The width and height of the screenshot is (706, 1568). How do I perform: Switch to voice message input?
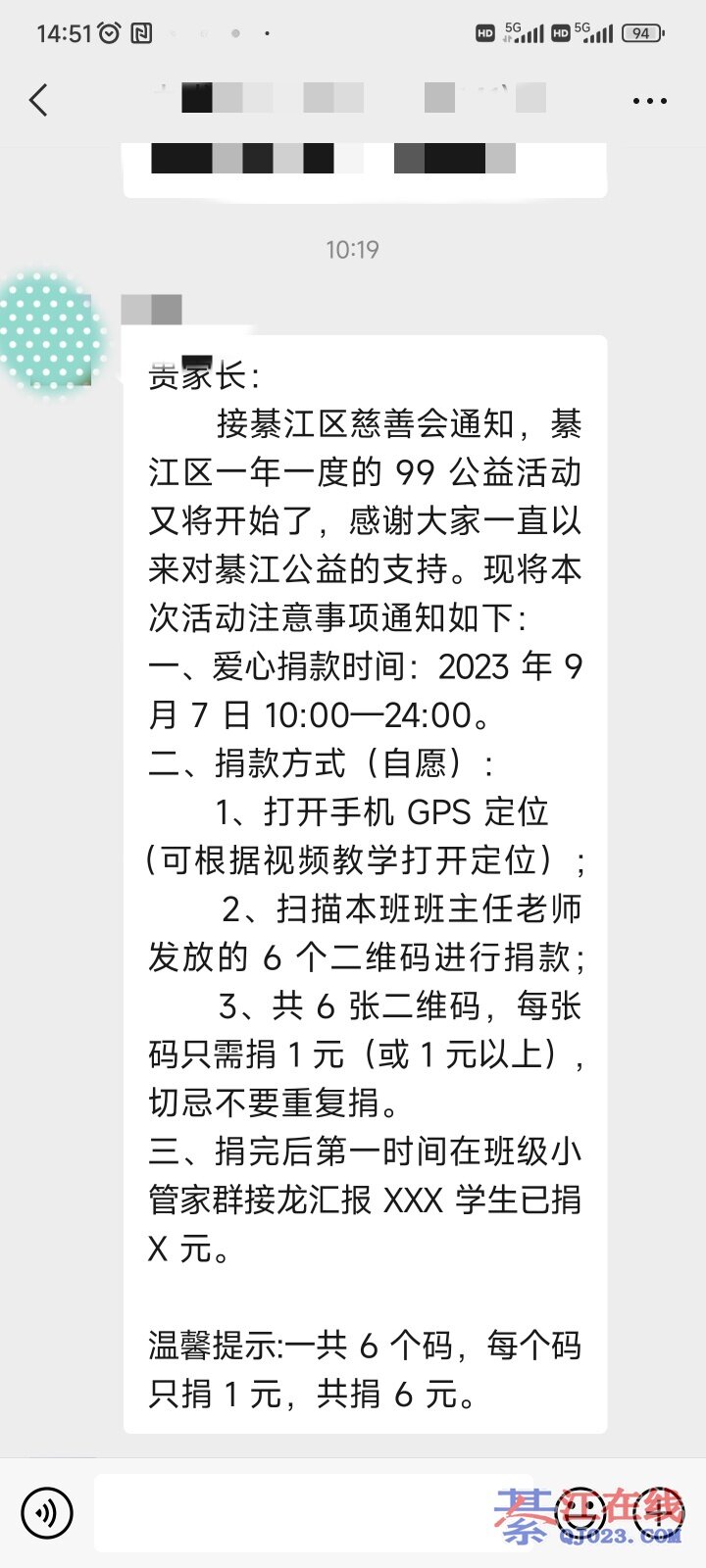46,1512
